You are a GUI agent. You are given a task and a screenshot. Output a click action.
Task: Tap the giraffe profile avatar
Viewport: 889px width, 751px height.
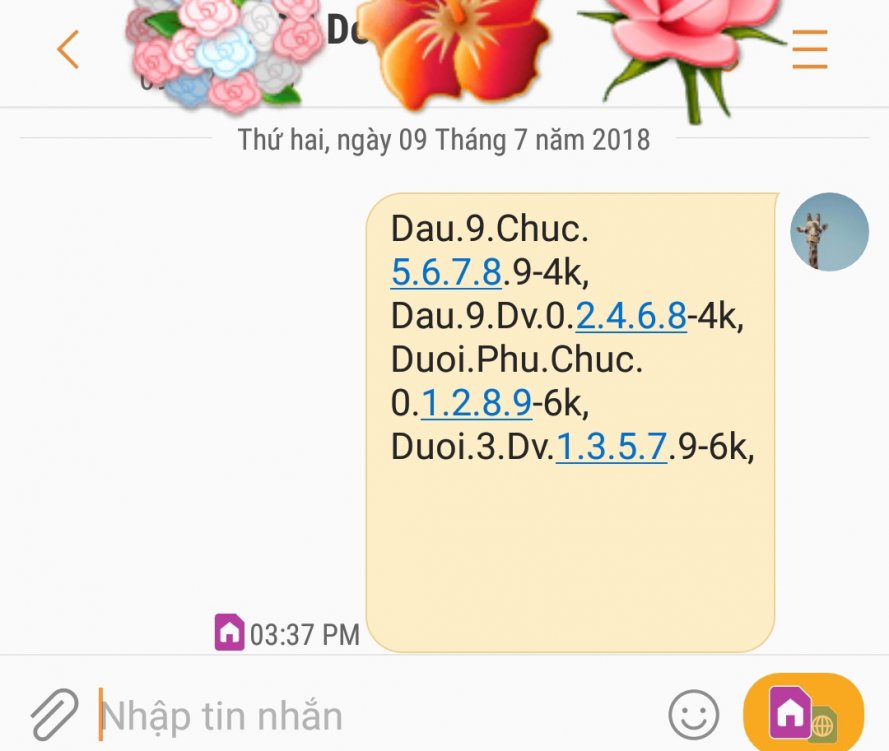tap(829, 232)
